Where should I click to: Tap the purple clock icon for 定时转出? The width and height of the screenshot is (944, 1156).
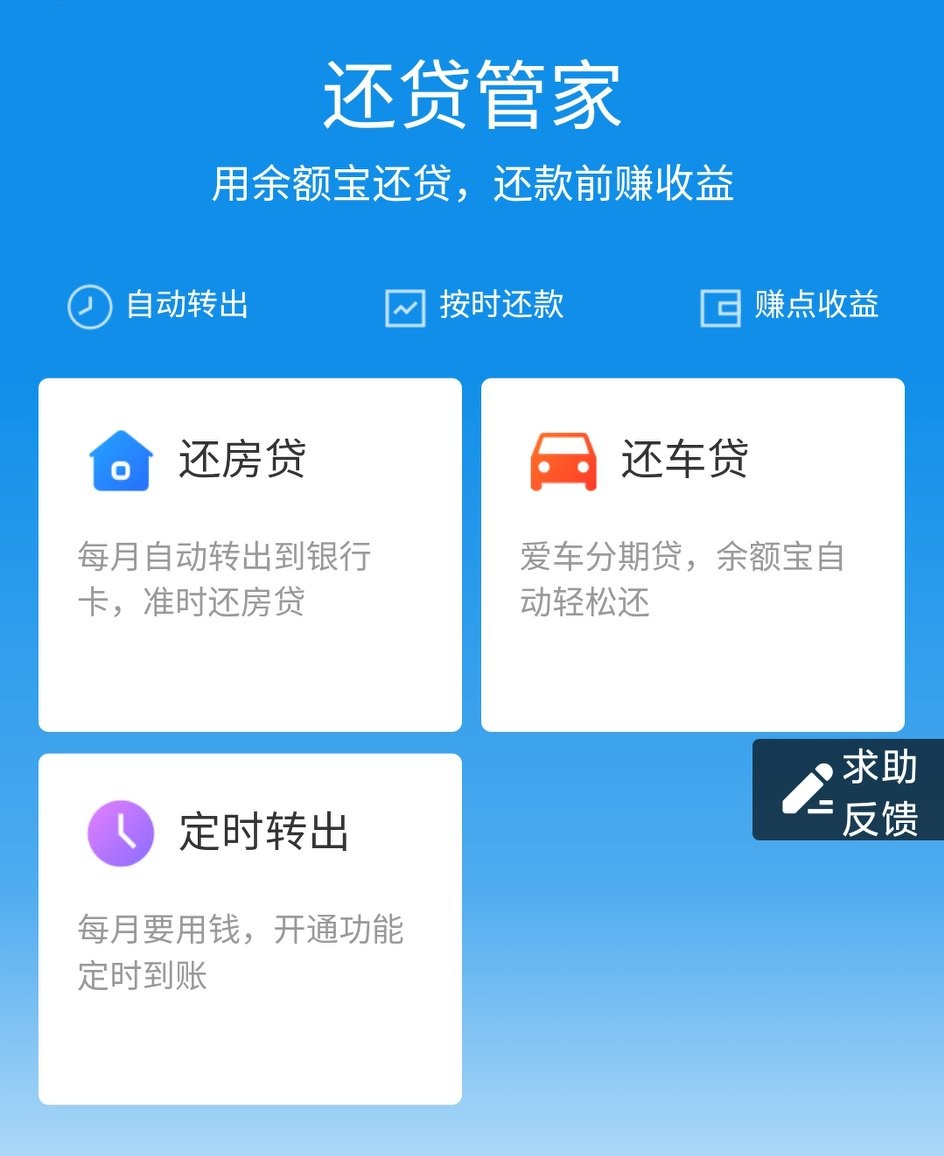120,832
